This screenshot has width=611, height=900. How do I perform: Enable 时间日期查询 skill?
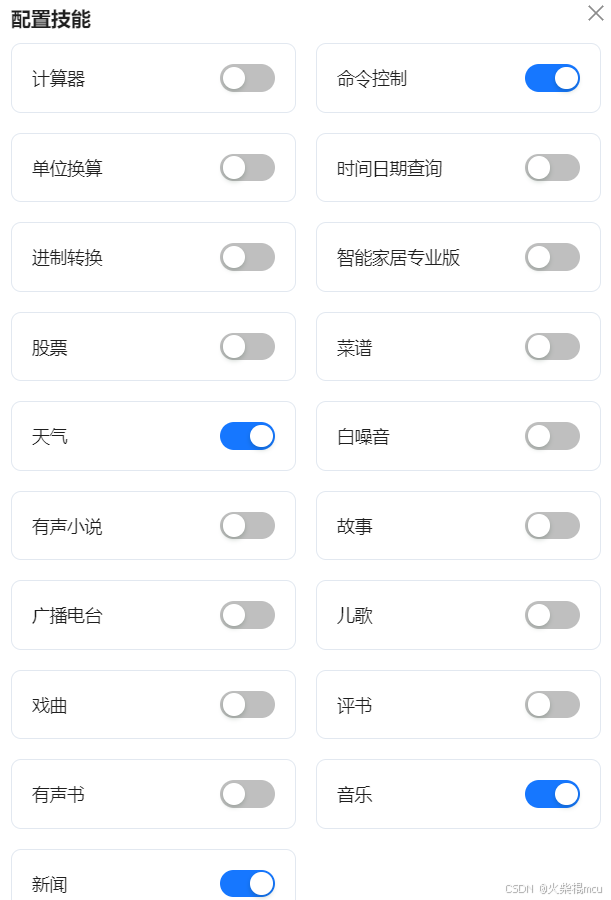click(552, 168)
